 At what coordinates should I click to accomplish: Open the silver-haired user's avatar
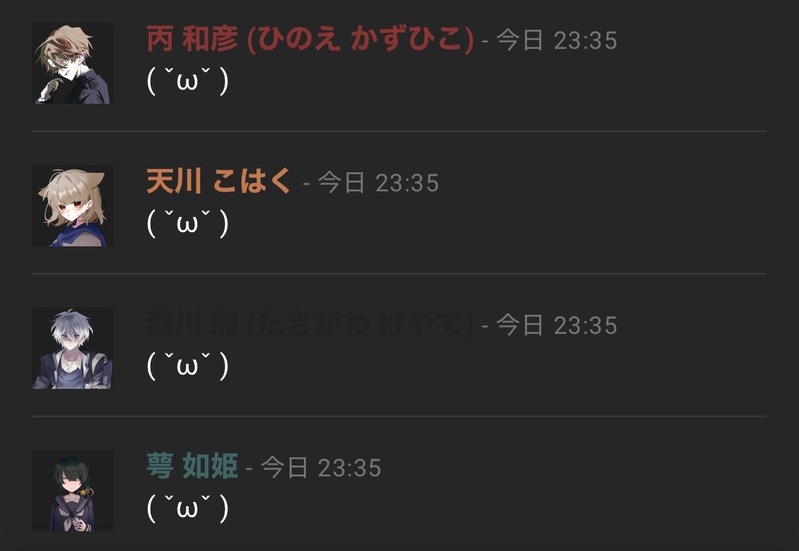pyautogui.click(x=72, y=349)
